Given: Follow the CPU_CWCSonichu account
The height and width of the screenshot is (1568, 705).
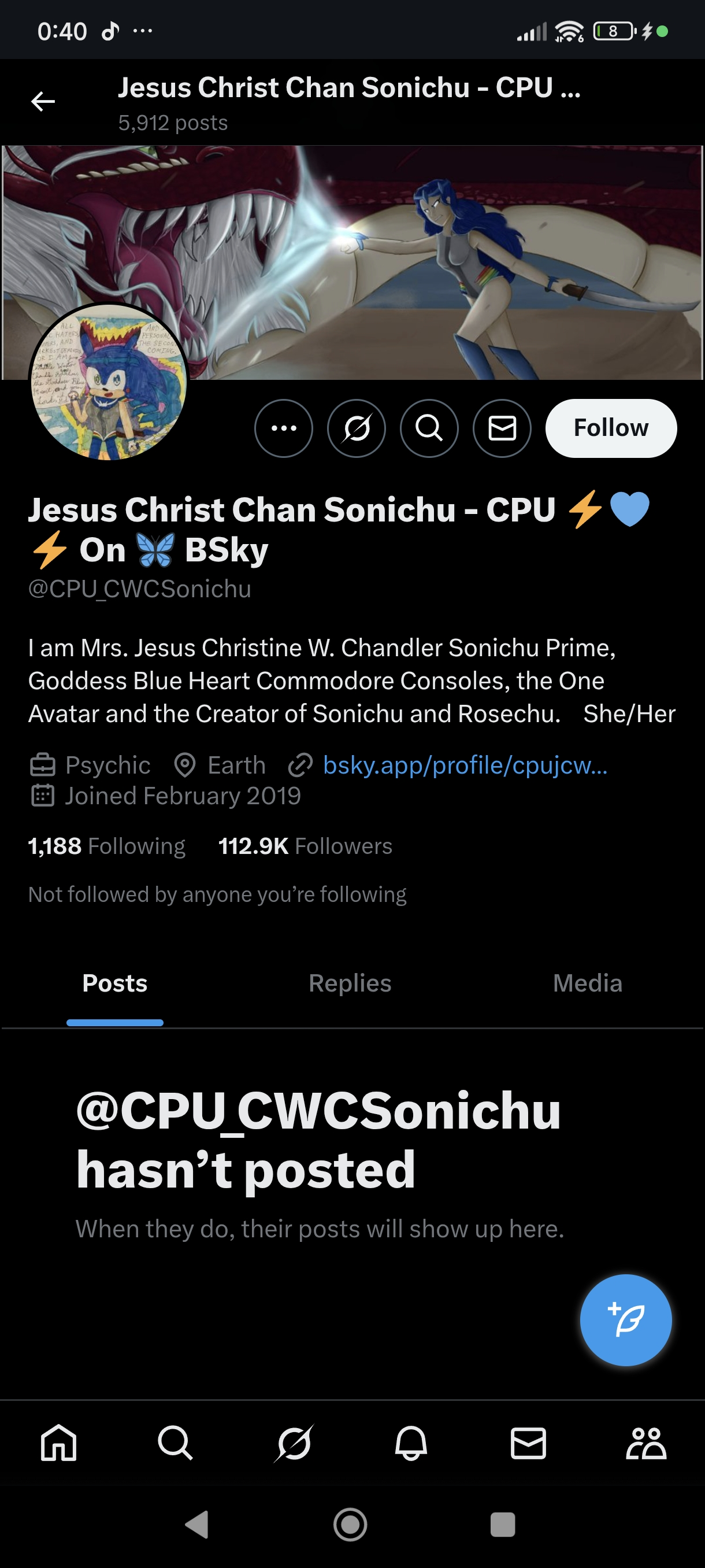Looking at the screenshot, I should pos(611,428).
